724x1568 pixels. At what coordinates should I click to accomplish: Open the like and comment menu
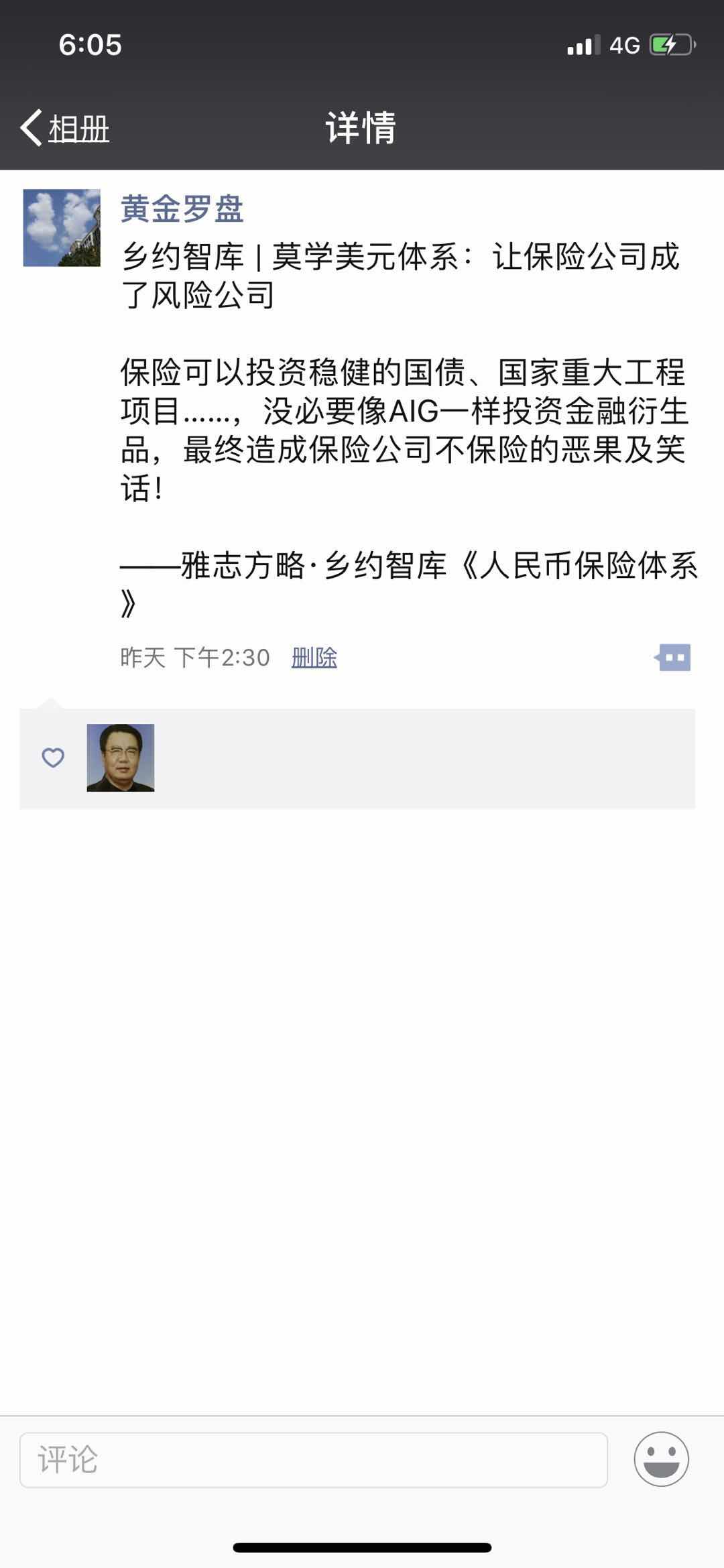[673, 658]
